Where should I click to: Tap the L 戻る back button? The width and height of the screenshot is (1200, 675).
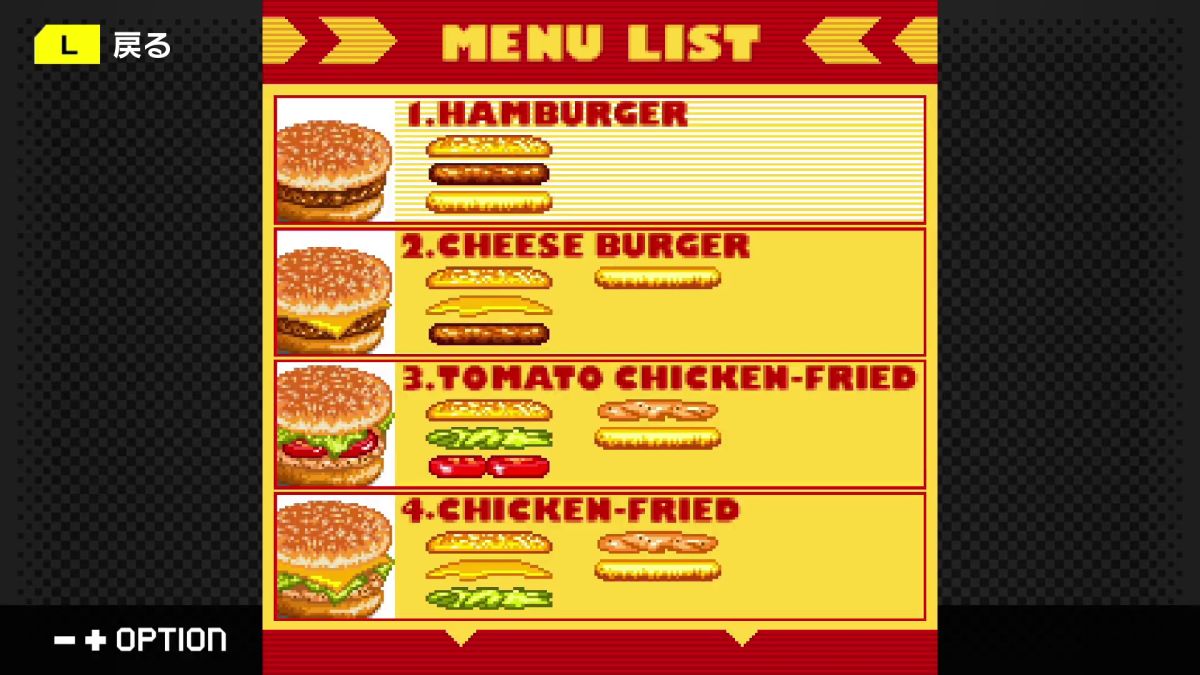tap(102, 45)
